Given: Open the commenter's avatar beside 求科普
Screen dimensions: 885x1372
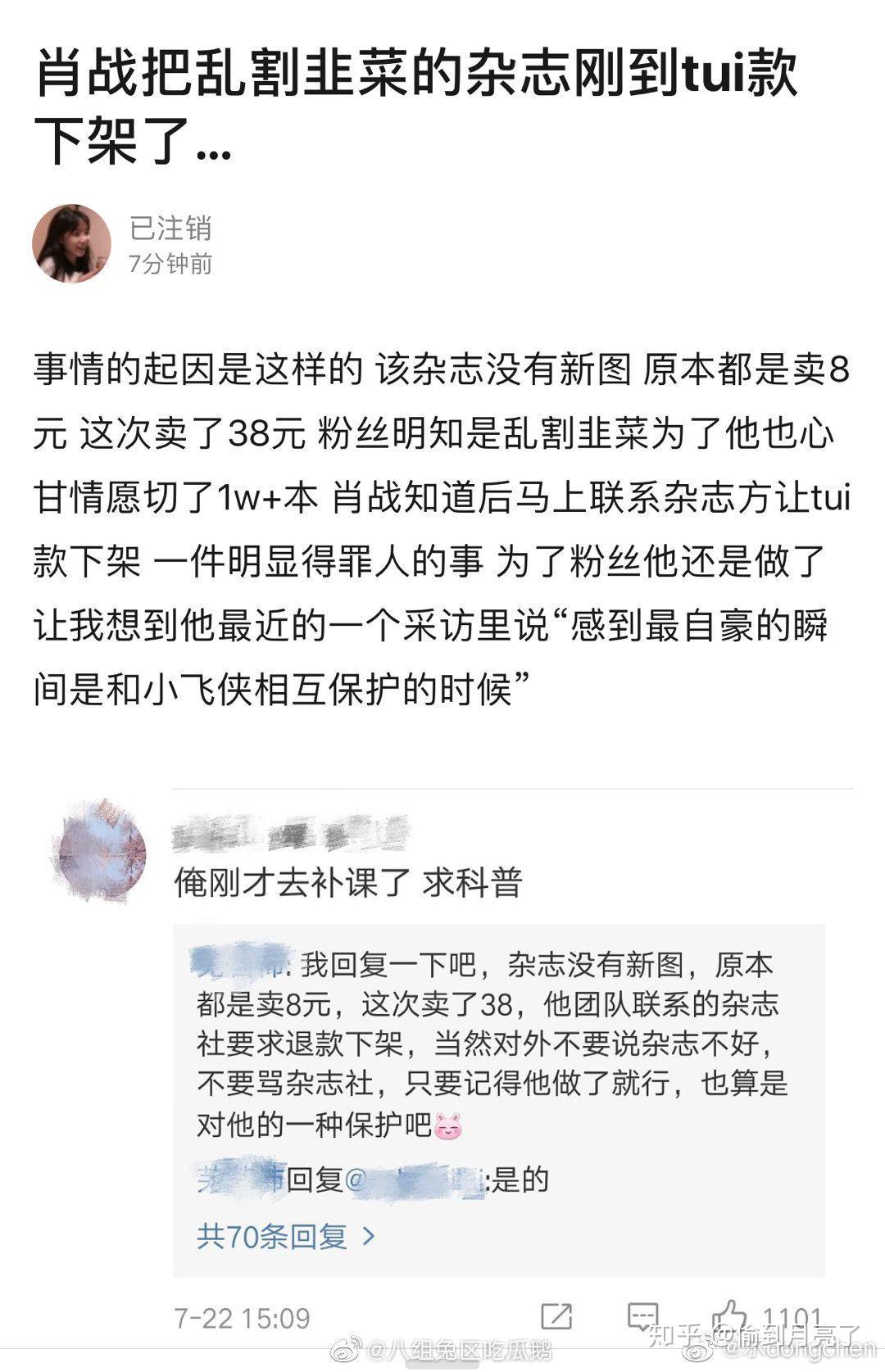Looking at the screenshot, I should 99,850.
